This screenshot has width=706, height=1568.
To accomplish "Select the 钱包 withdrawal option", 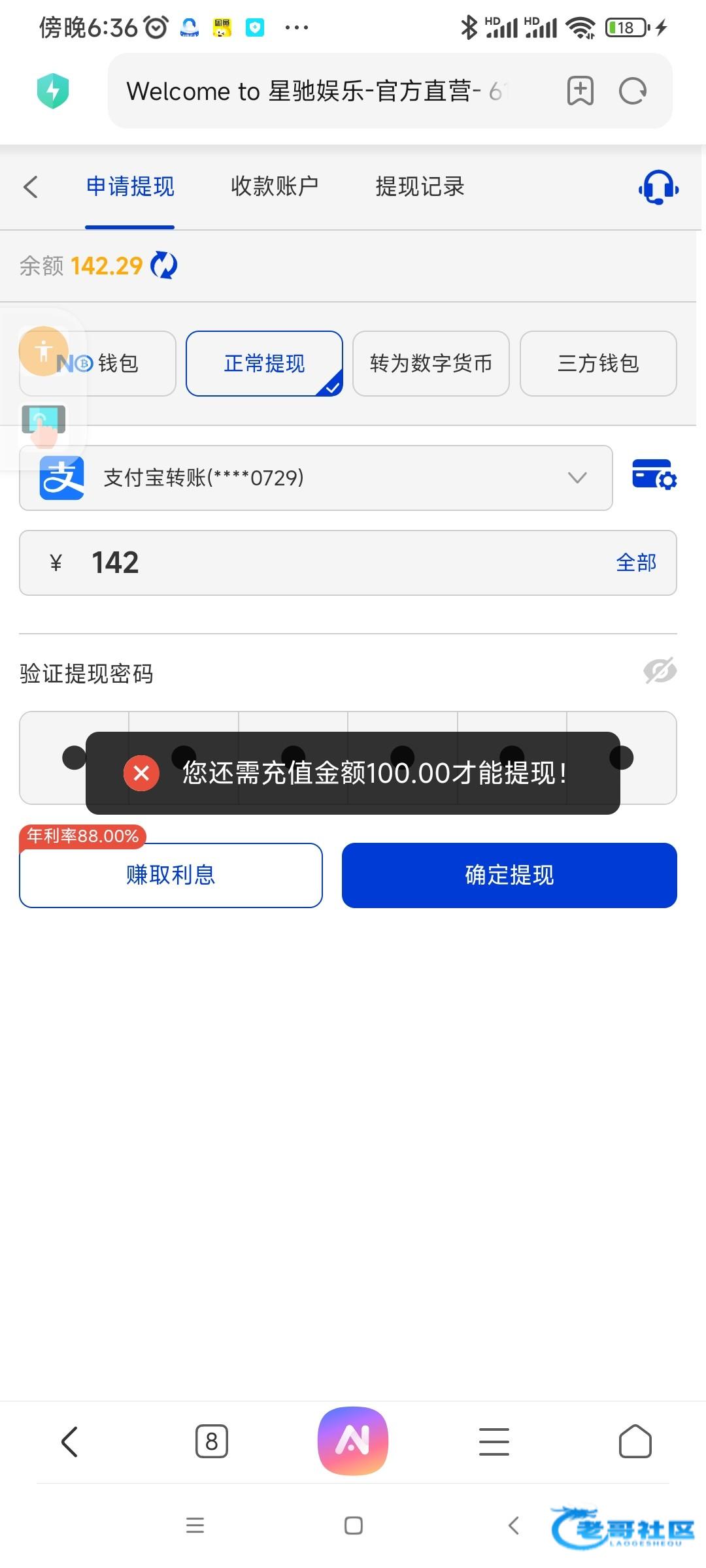I will [x=98, y=363].
